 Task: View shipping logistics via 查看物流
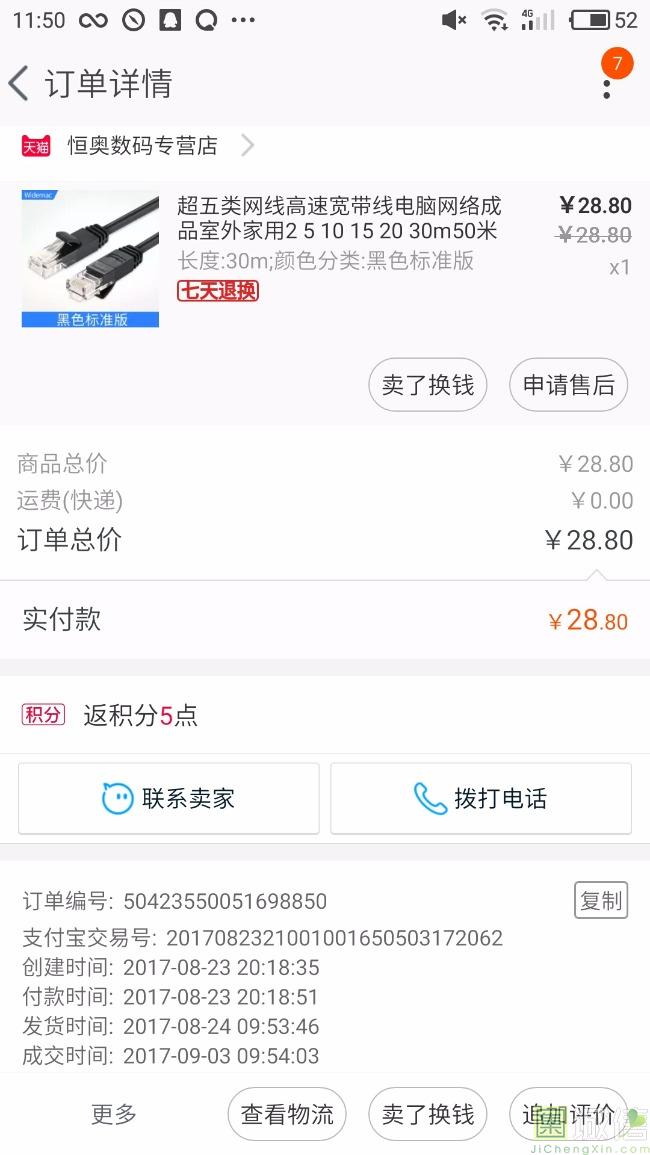pyautogui.click(x=287, y=1114)
